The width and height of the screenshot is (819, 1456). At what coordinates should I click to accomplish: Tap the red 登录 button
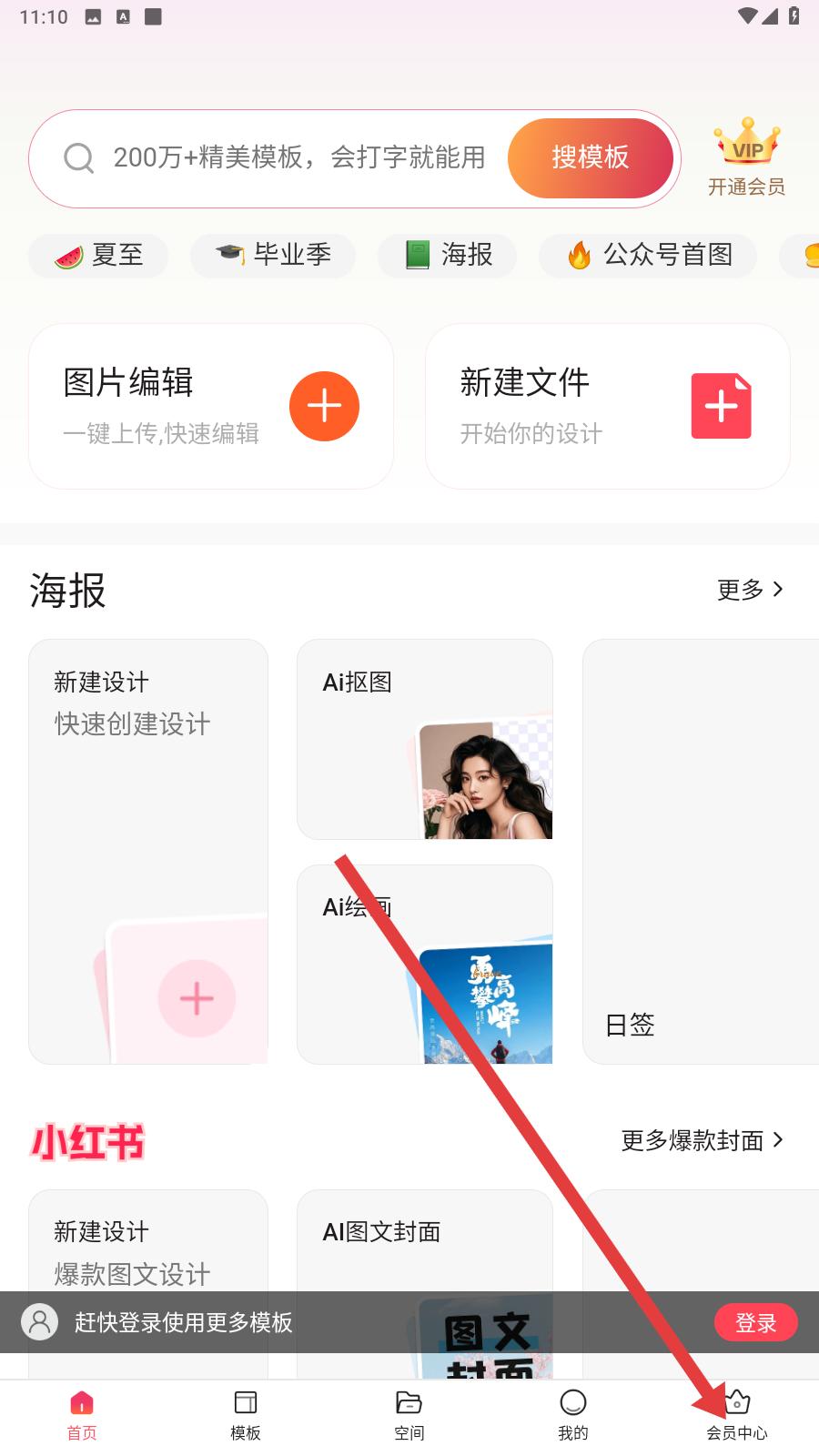(x=755, y=1323)
